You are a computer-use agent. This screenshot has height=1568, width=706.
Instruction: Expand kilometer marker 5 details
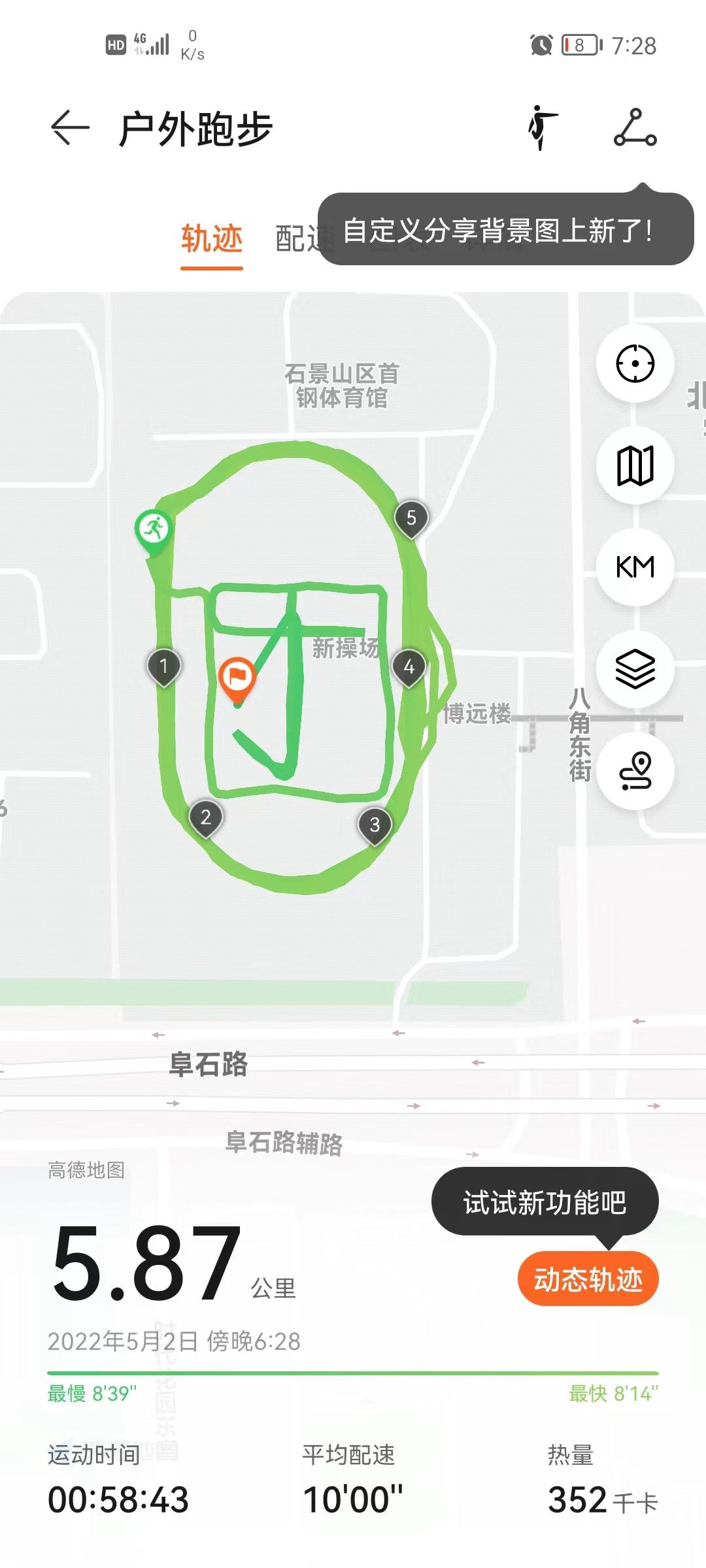tap(411, 518)
